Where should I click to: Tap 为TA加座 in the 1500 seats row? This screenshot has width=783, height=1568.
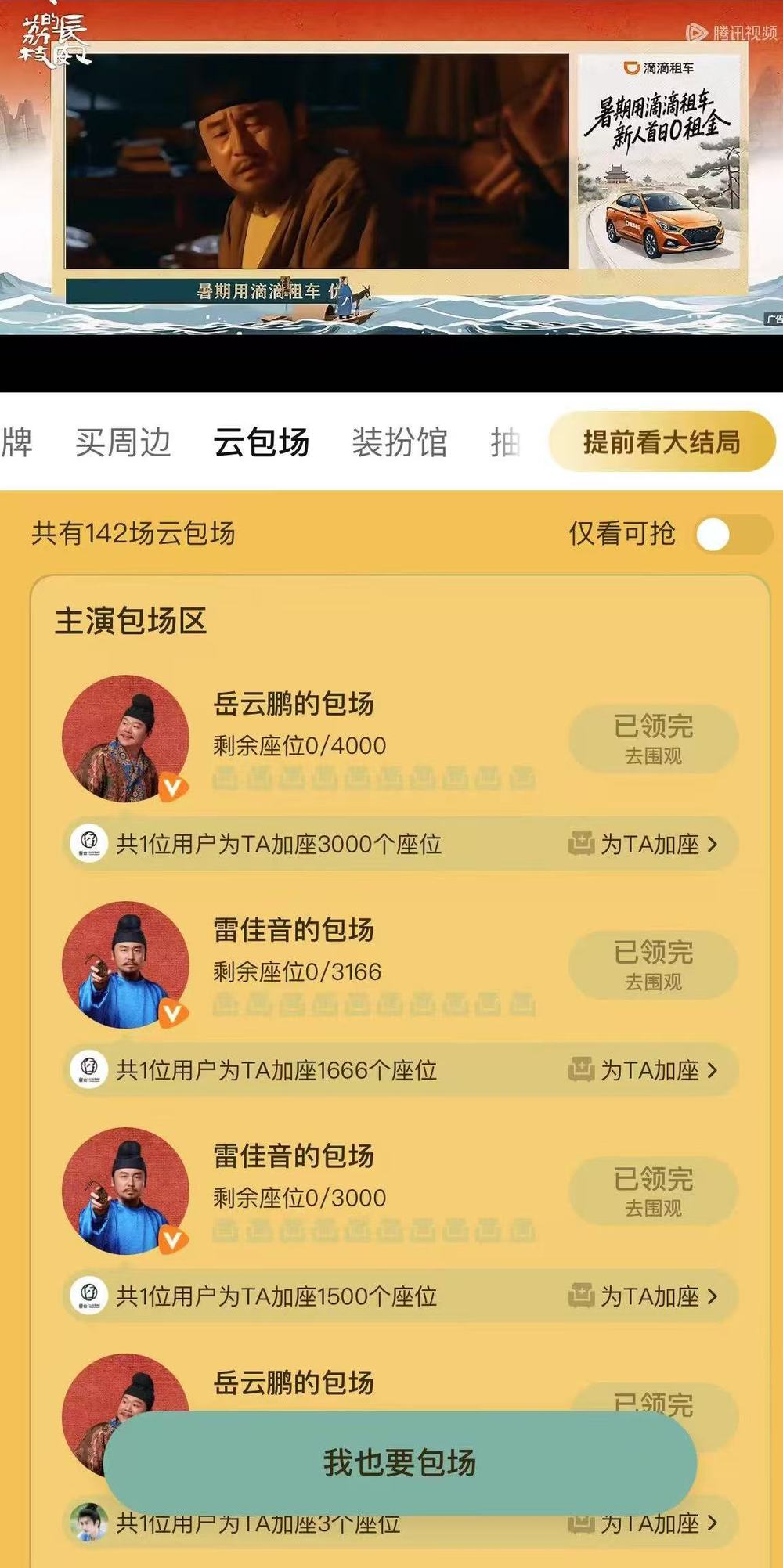pyautogui.click(x=643, y=1296)
